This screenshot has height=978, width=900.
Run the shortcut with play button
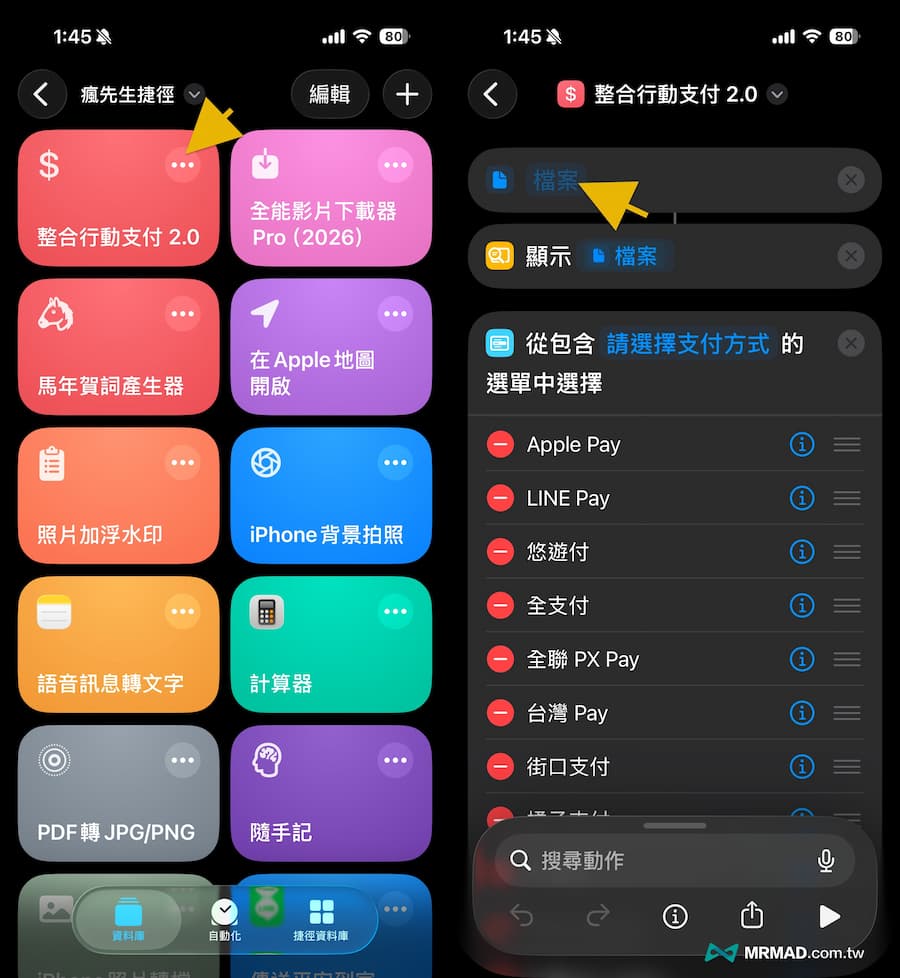(829, 916)
